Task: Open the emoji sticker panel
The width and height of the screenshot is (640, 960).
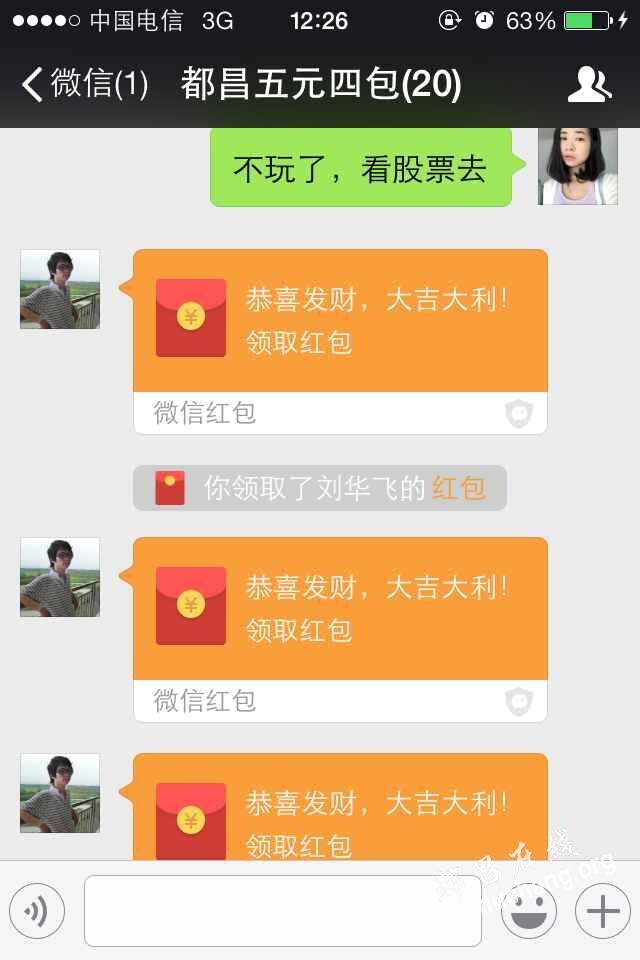Action: [x=528, y=911]
